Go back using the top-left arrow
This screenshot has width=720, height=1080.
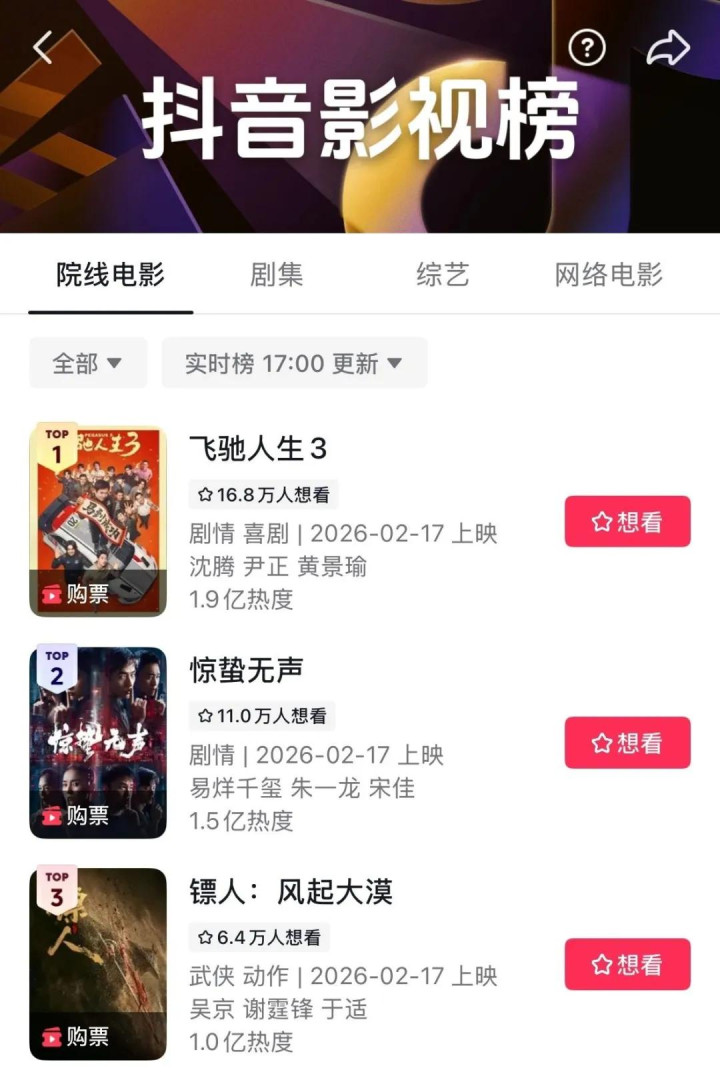[42, 47]
